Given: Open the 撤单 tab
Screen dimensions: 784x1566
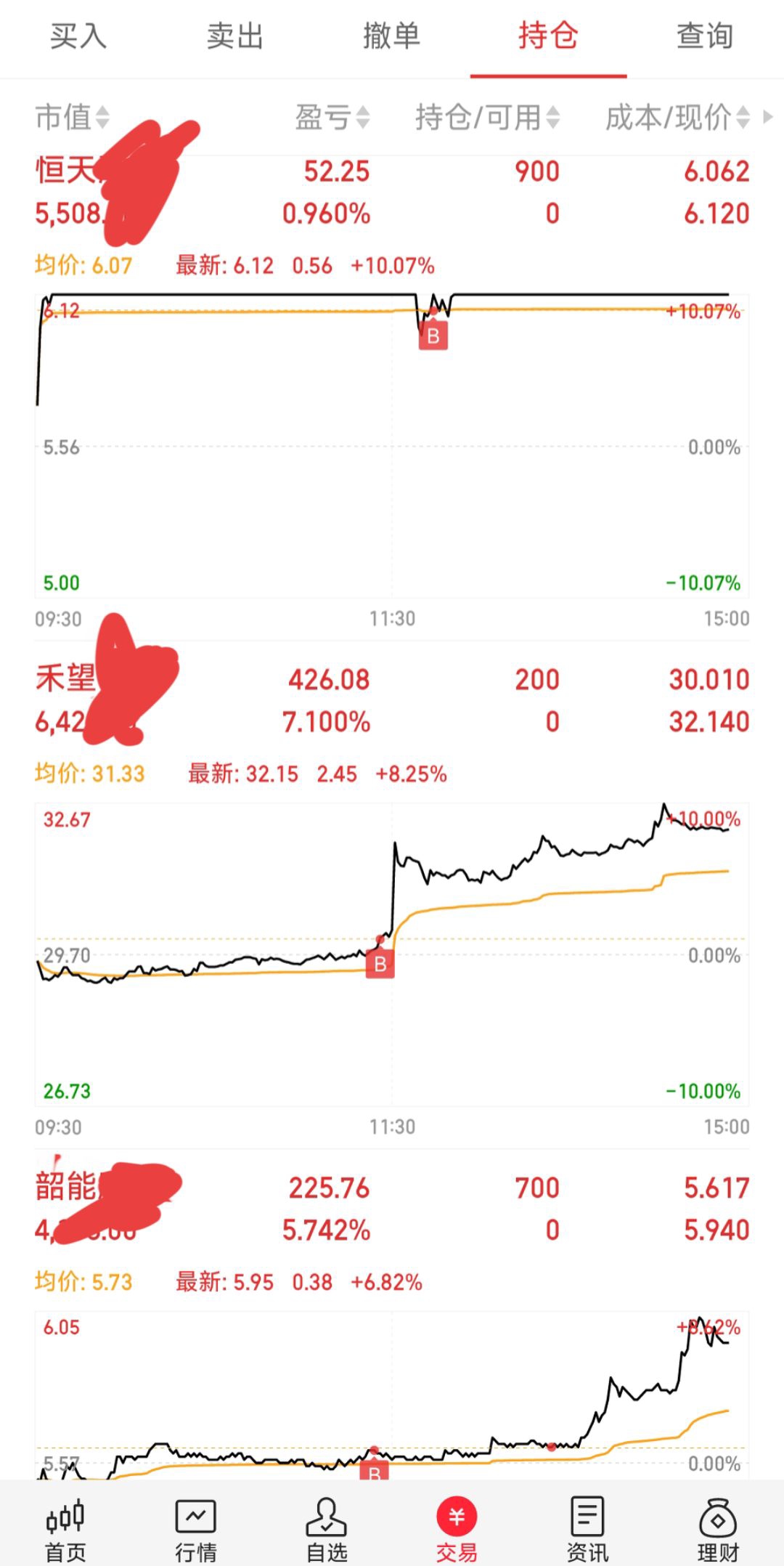Looking at the screenshot, I should click(x=392, y=36).
